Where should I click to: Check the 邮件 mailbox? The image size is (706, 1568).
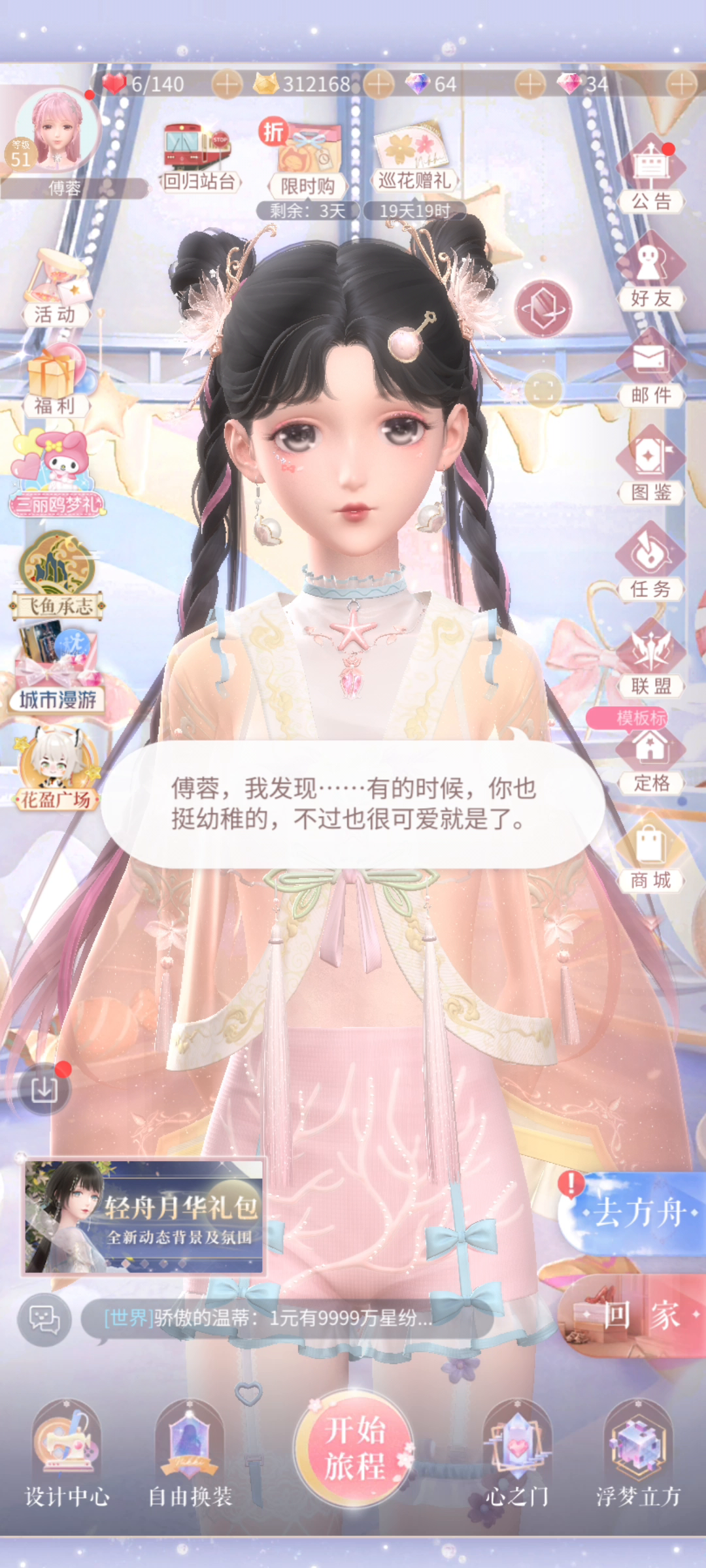point(651,368)
